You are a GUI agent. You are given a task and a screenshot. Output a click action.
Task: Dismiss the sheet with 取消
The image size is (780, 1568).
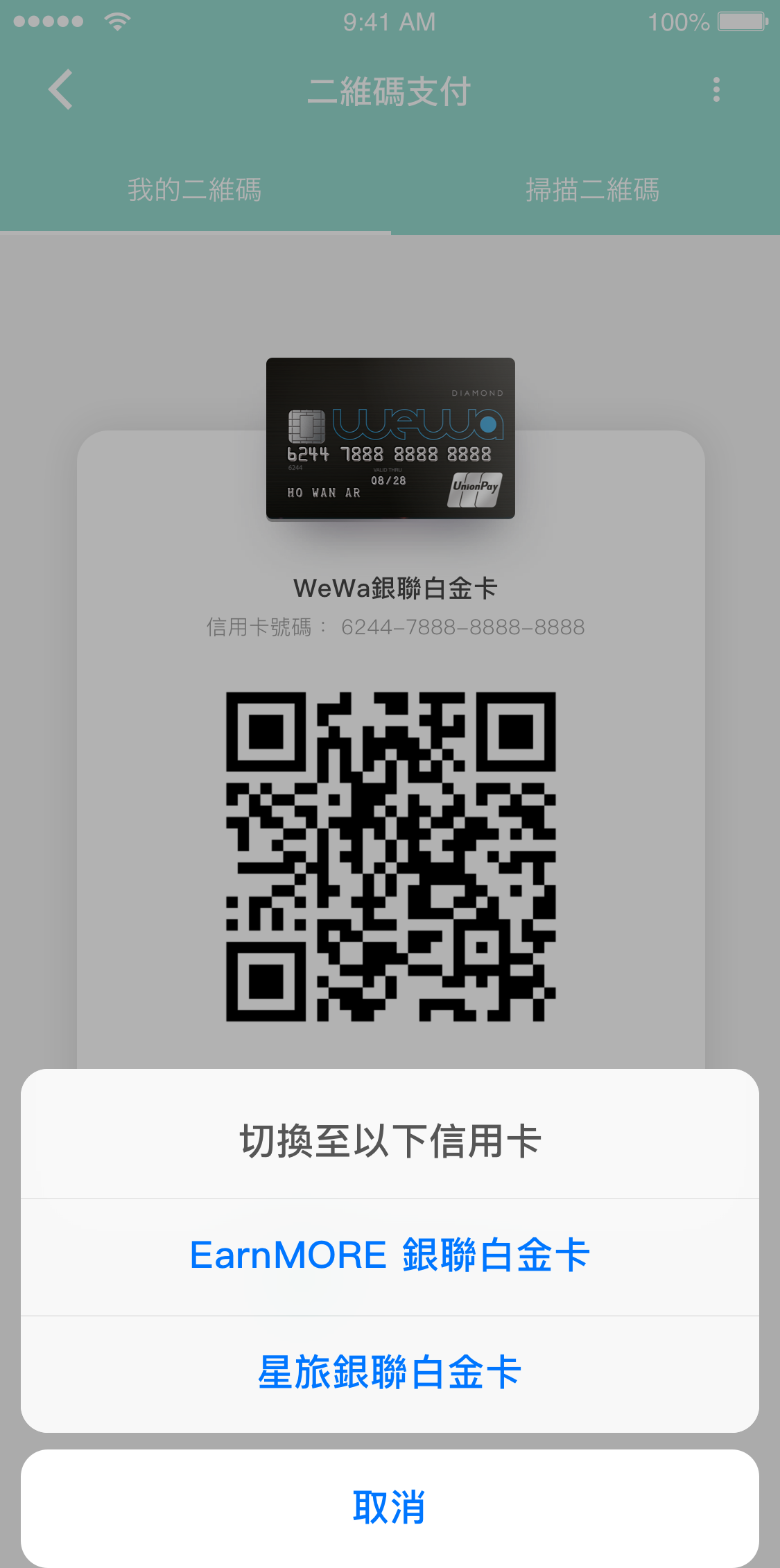coord(390,1508)
